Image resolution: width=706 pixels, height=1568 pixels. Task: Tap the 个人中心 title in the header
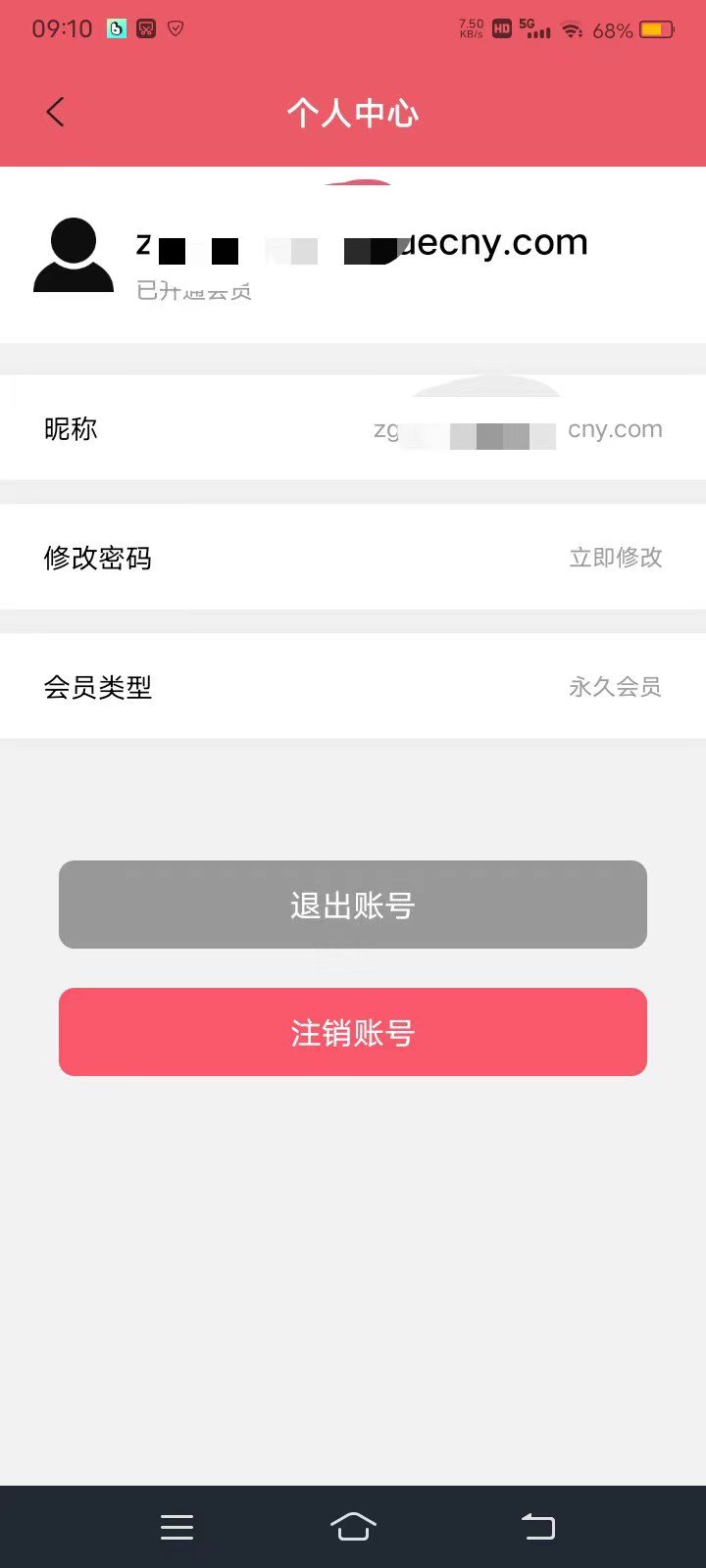pyautogui.click(x=353, y=112)
